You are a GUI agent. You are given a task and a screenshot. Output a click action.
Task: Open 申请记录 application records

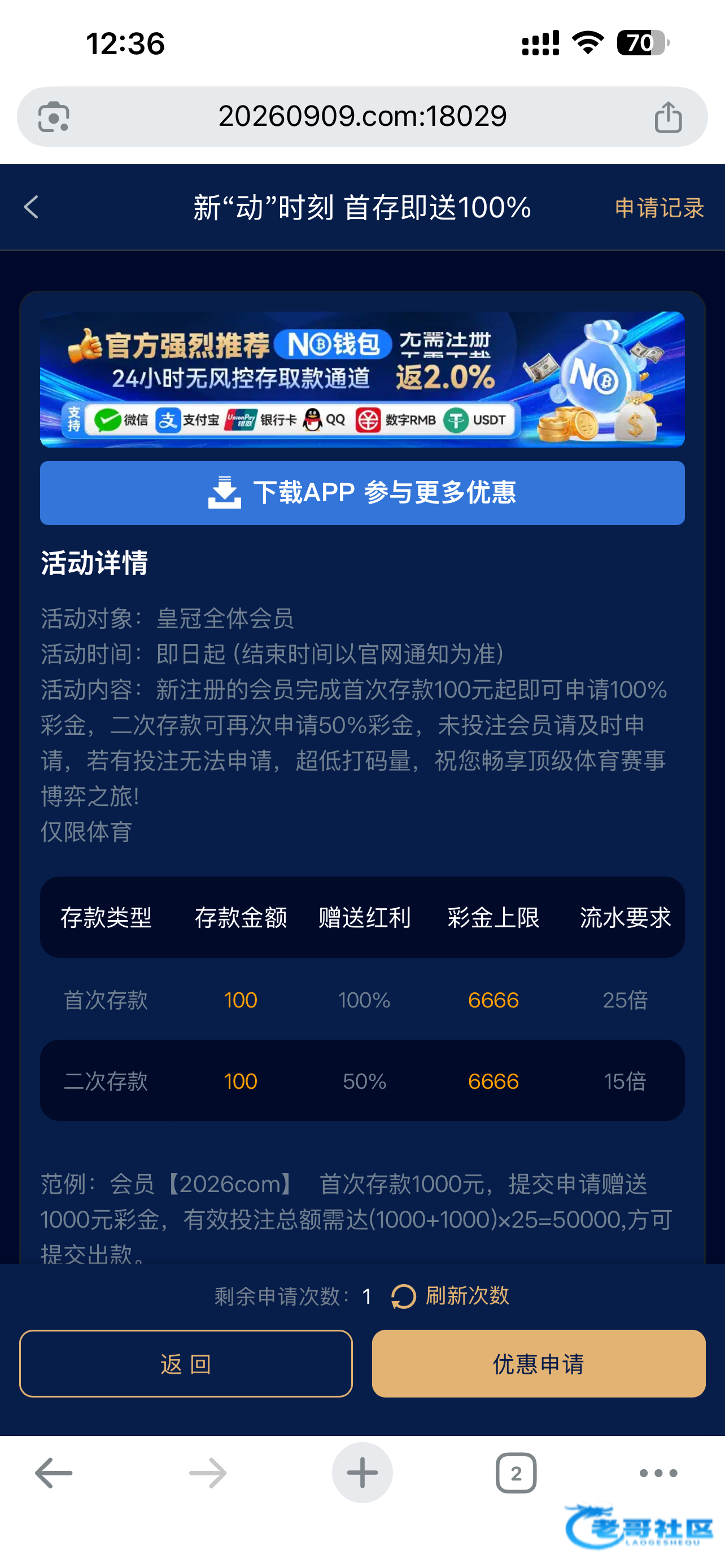point(660,208)
